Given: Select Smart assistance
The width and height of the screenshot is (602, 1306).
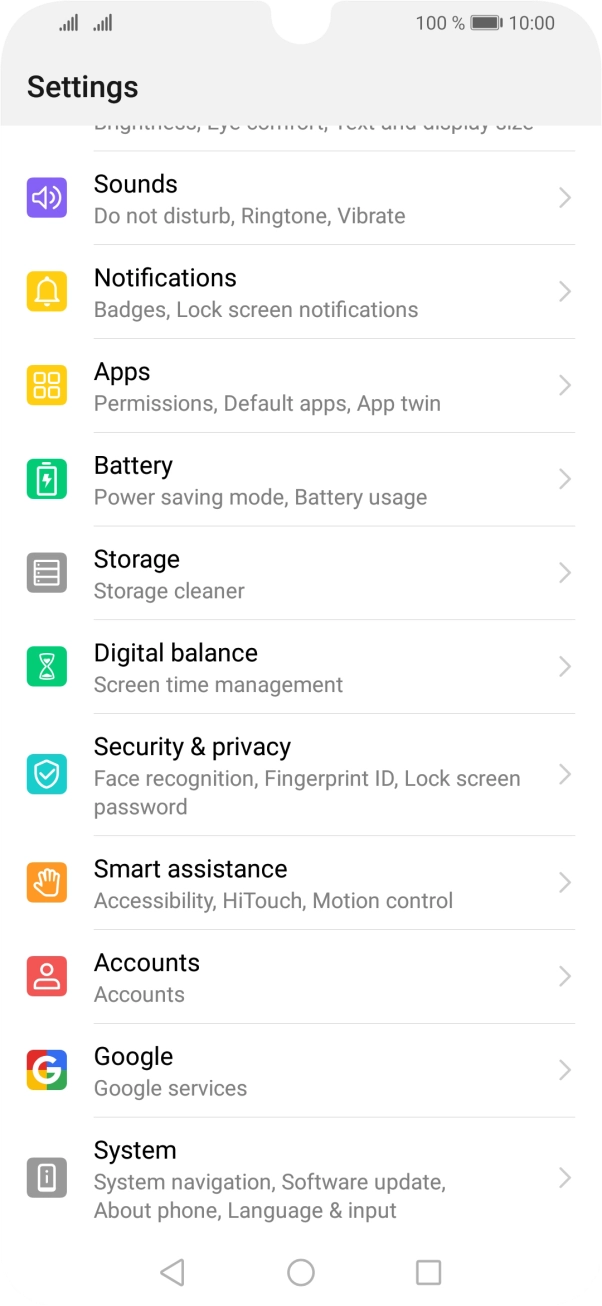Looking at the screenshot, I should (x=301, y=883).
